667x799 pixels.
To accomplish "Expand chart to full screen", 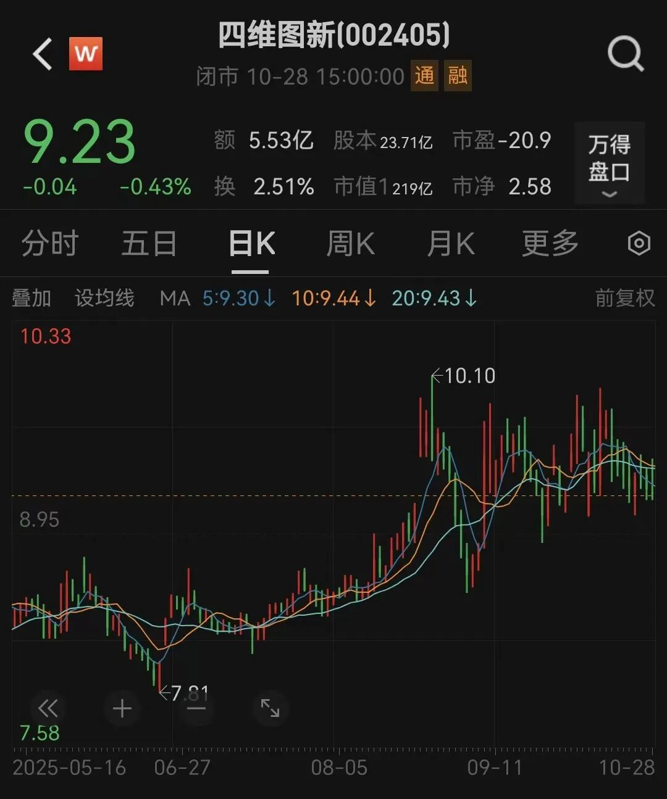I will point(270,709).
